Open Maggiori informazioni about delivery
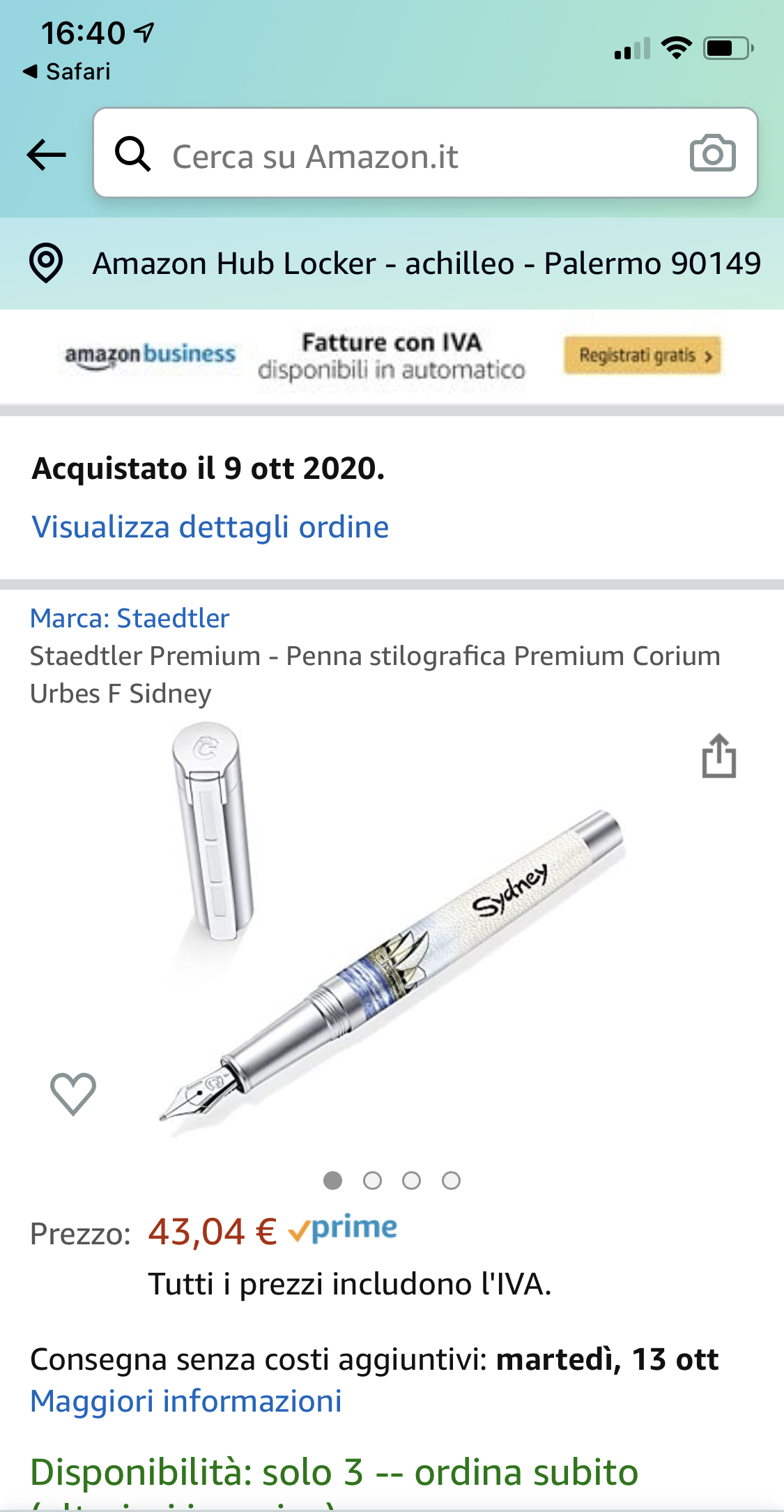Screen dimensions: 784x1512 pos(186,1401)
